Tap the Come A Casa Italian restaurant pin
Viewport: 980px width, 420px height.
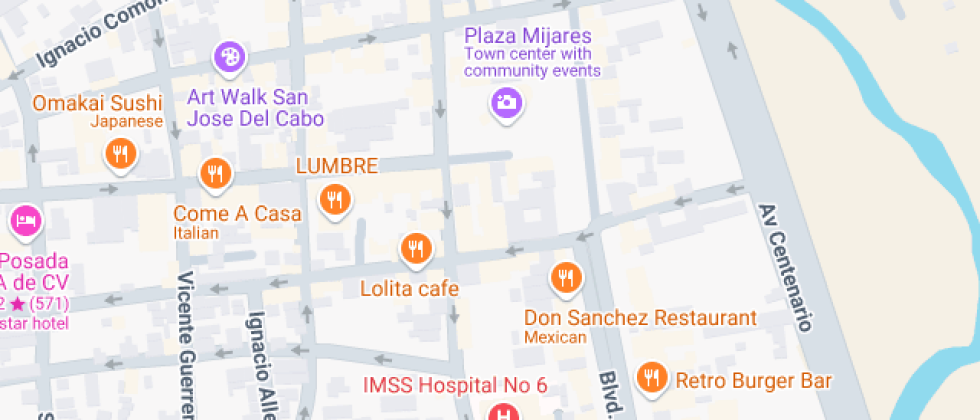coord(215,175)
